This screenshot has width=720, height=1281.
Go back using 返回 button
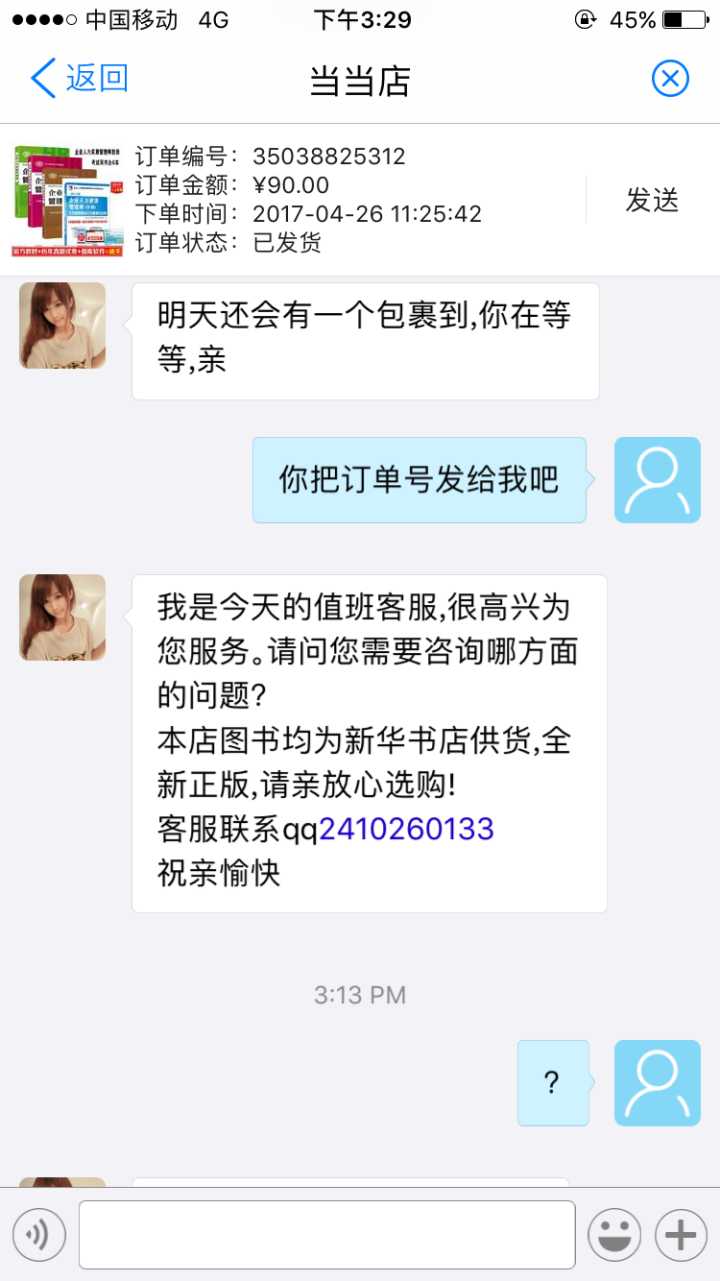click(80, 78)
